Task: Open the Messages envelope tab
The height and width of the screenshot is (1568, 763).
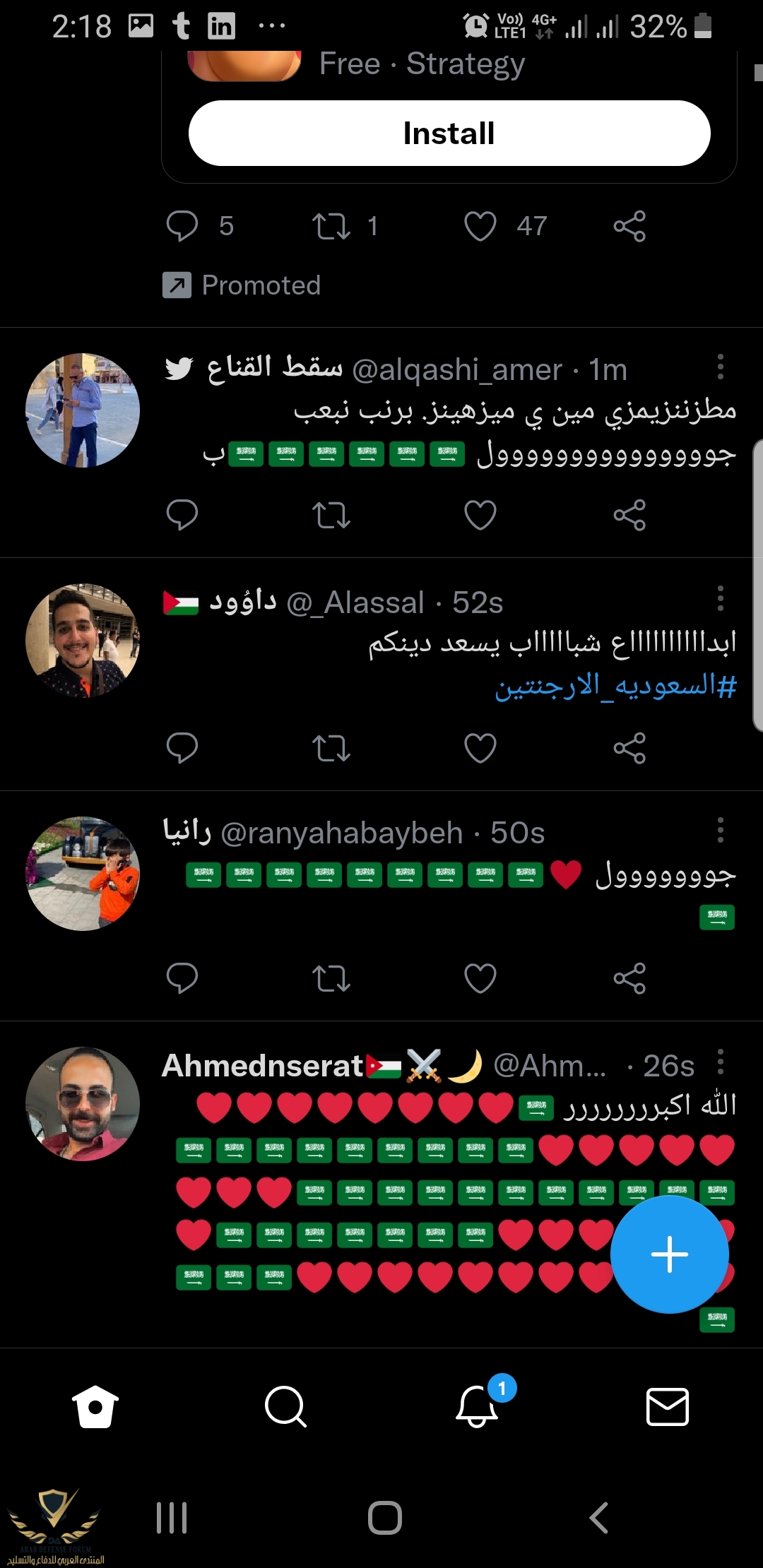Action: click(668, 1406)
